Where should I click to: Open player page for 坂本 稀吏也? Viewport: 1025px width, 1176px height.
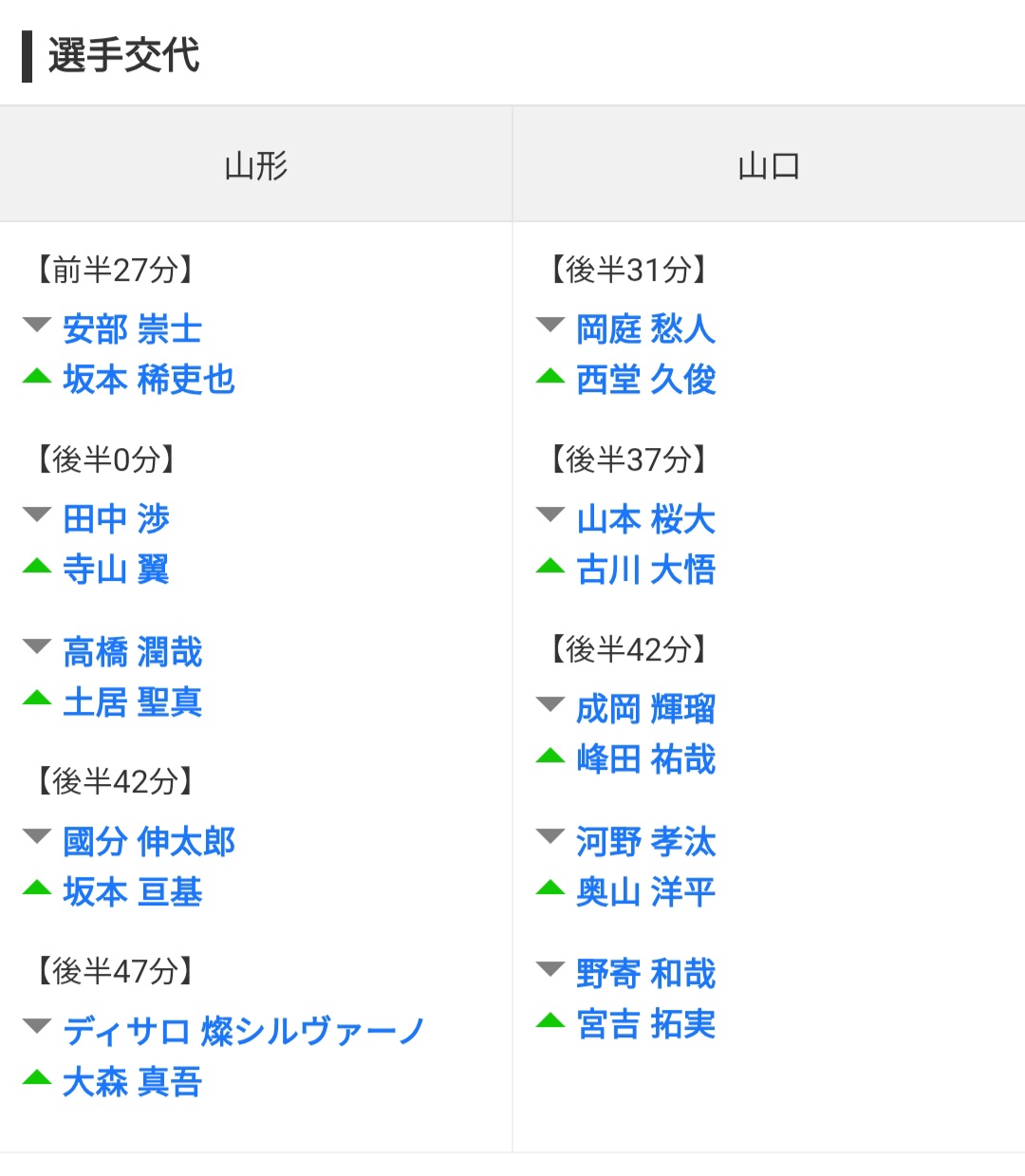click(148, 380)
